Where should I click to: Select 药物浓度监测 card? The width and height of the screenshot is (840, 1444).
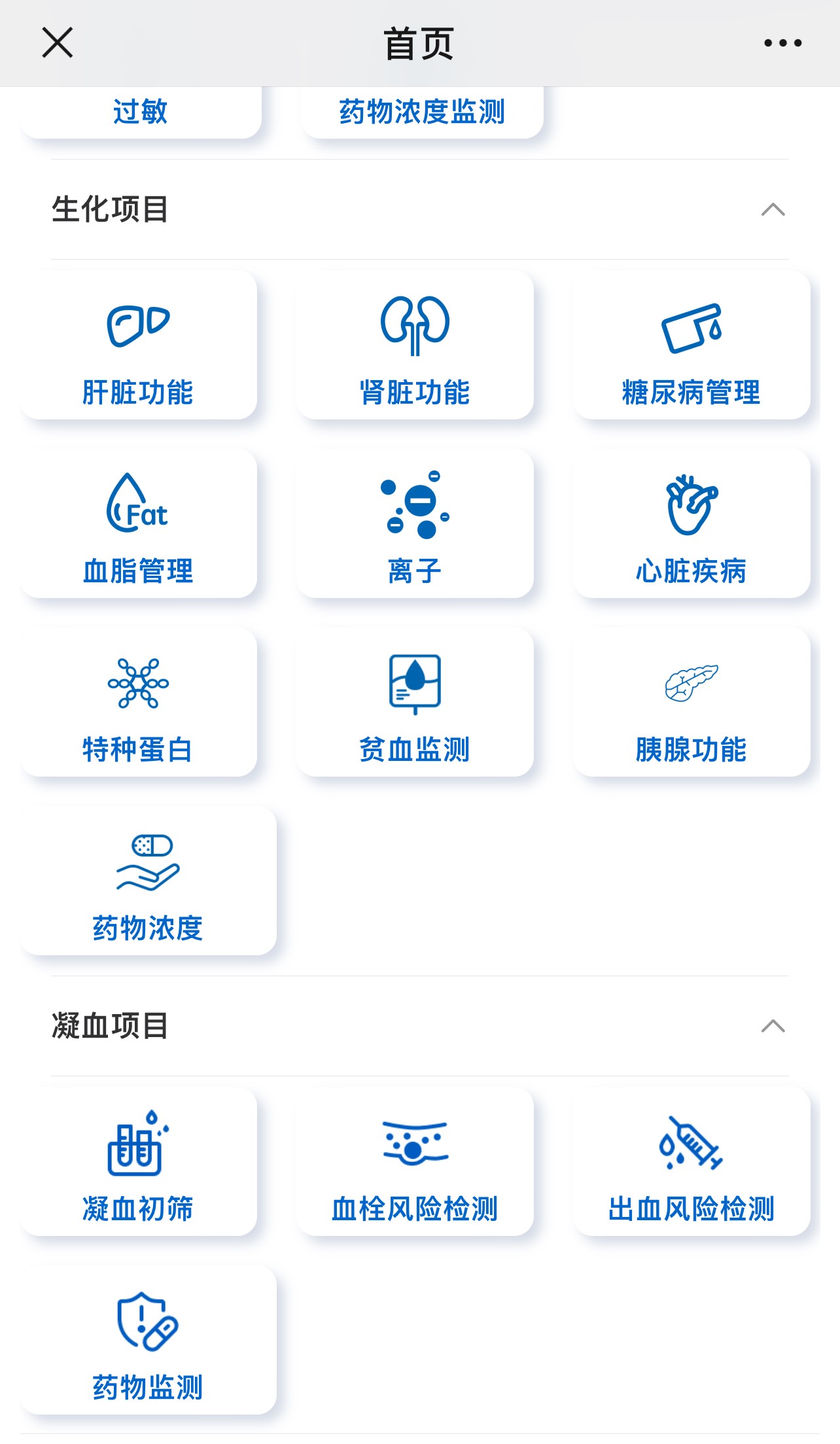(x=422, y=112)
